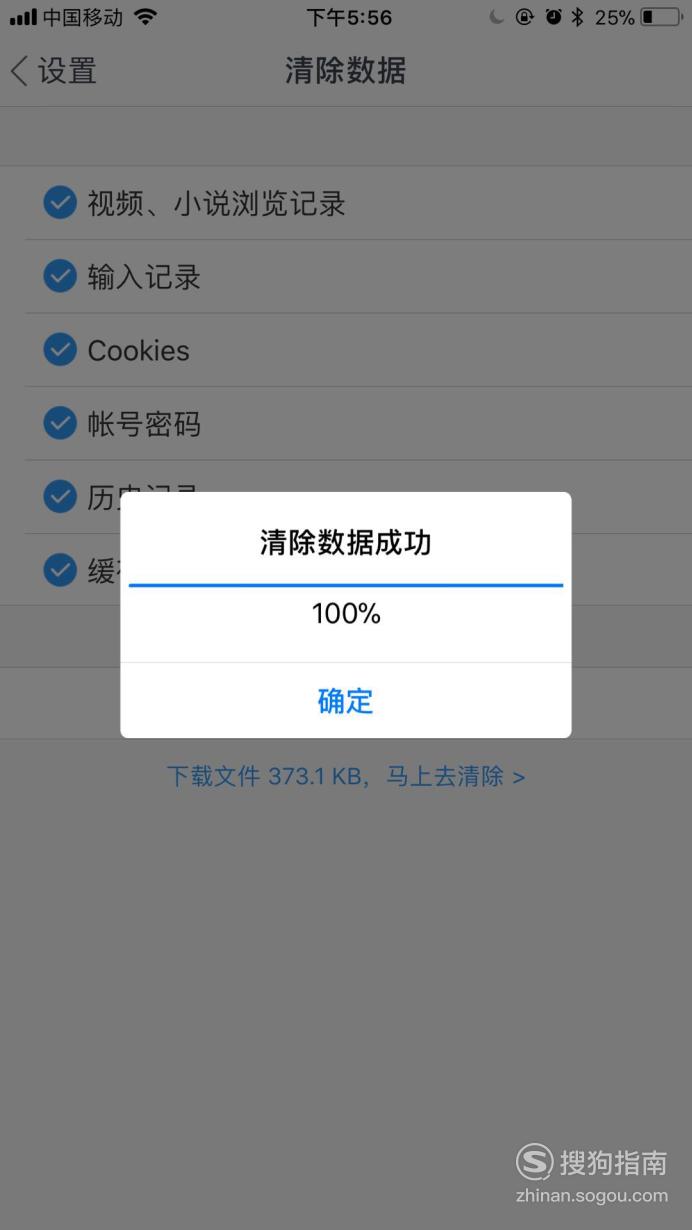Open 下载文件 373.1 KB 马上去清除 link
The width and height of the screenshot is (692, 1230).
(x=346, y=777)
